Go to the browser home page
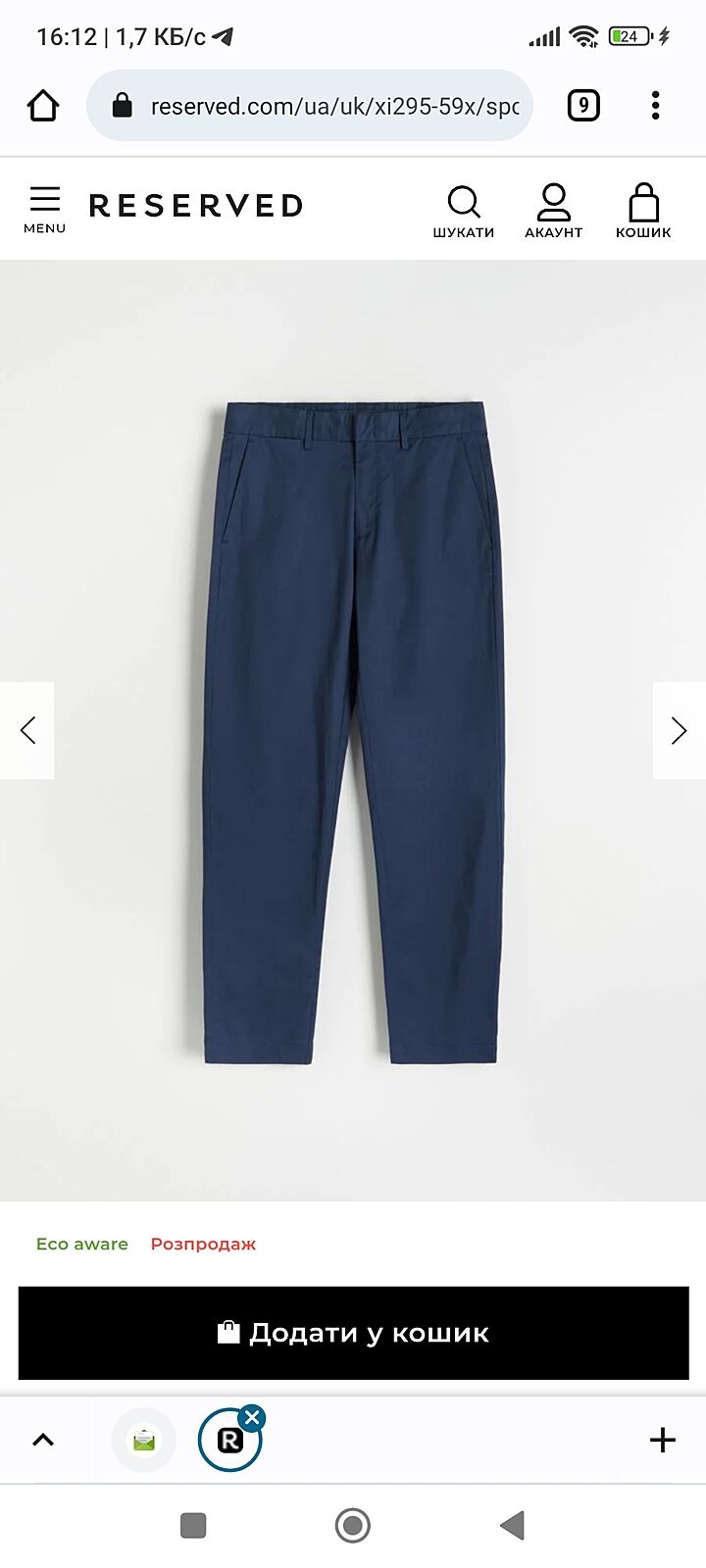Image resolution: width=706 pixels, height=1568 pixels. [43, 106]
